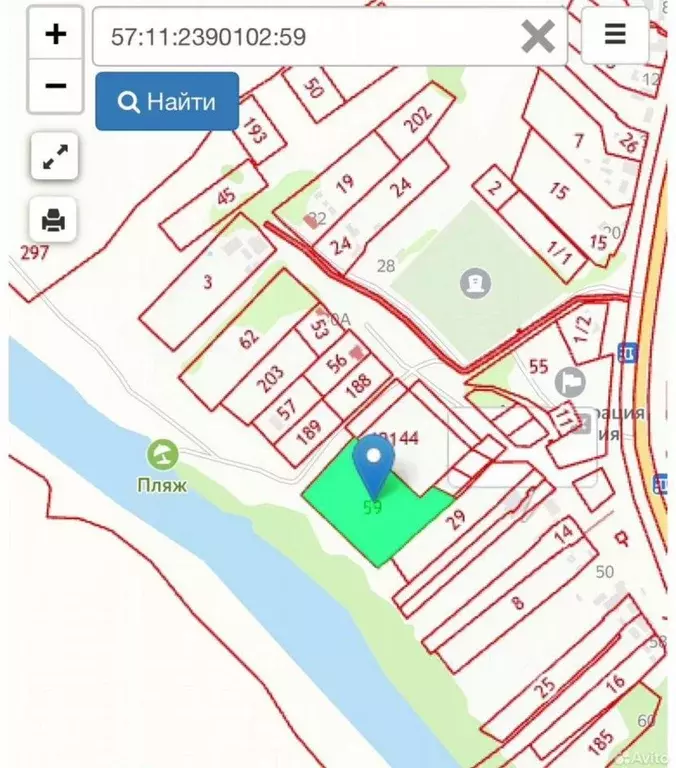The width and height of the screenshot is (676, 768).
Task: Expand the map to fullscreen
Action: tap(55, 156)
